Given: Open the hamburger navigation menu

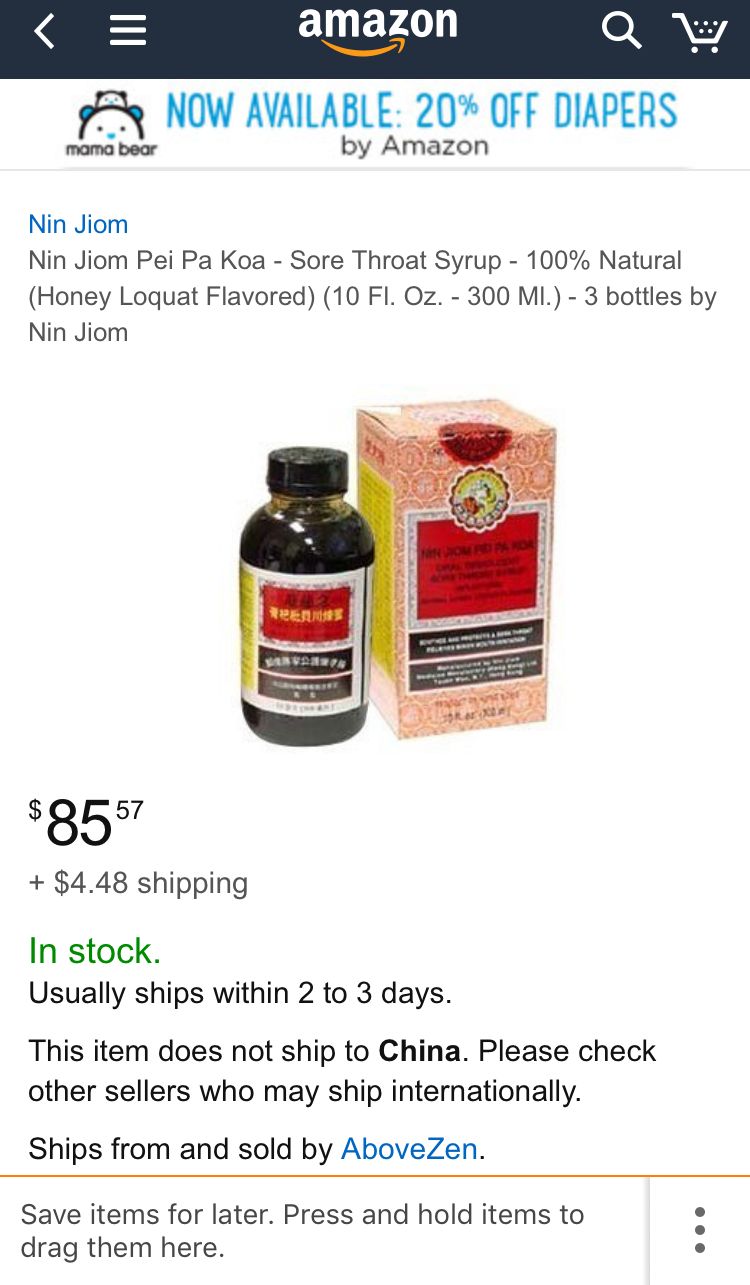Looking at the screenshot, I should 128,33.
